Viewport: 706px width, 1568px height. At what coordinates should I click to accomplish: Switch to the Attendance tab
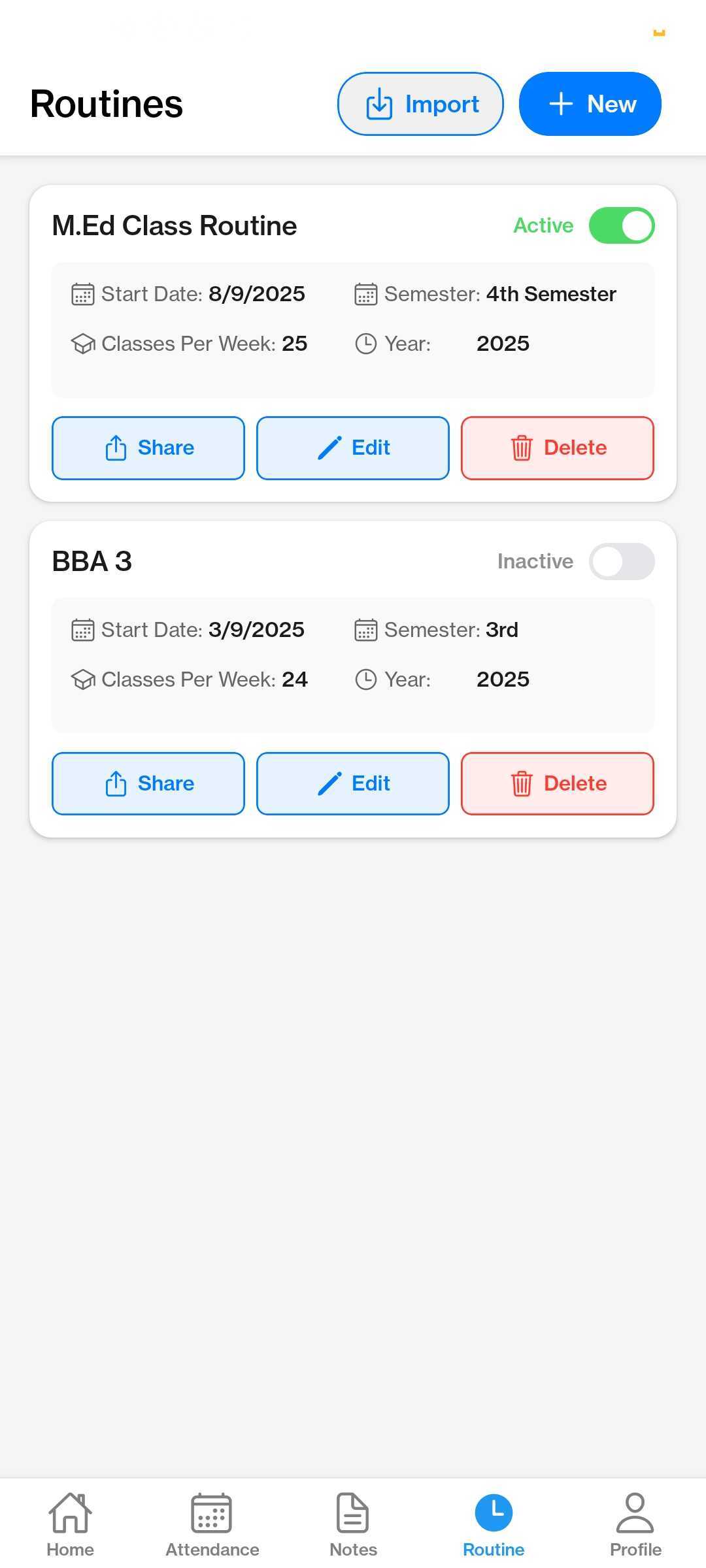pos(212,1525)
